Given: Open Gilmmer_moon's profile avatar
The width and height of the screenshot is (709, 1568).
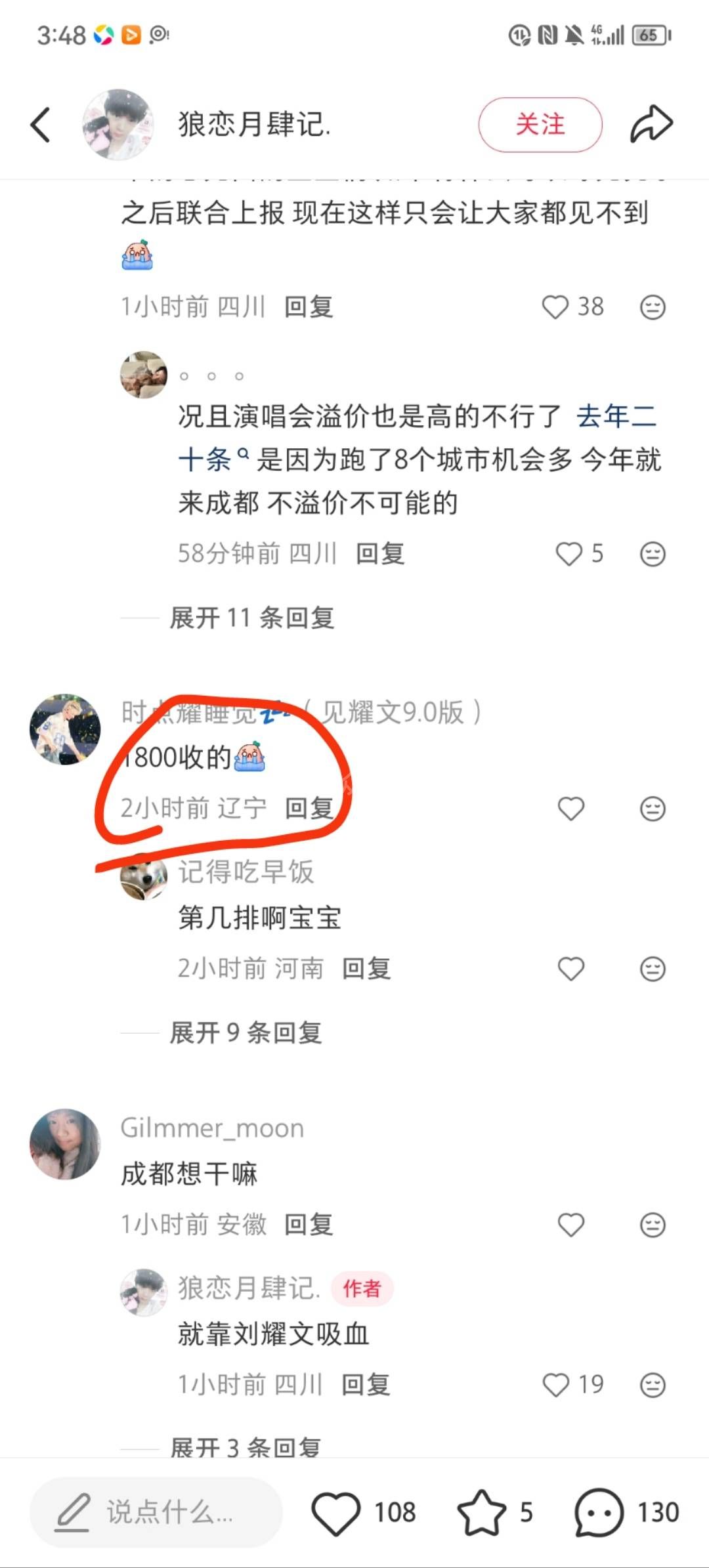Looking at the screenshot, I should click(65, 1145).
